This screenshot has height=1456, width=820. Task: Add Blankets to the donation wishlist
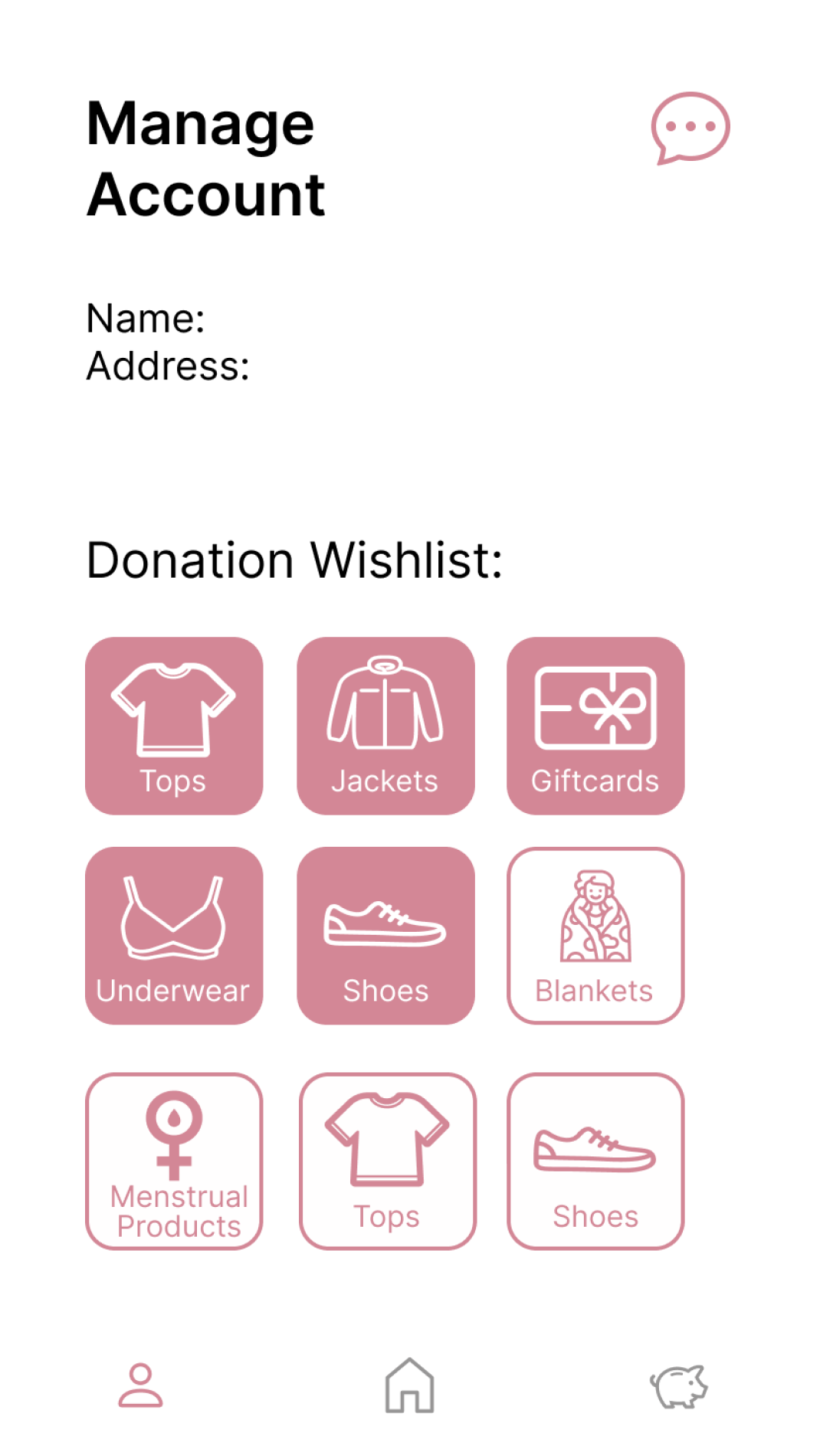click(595, 935)
